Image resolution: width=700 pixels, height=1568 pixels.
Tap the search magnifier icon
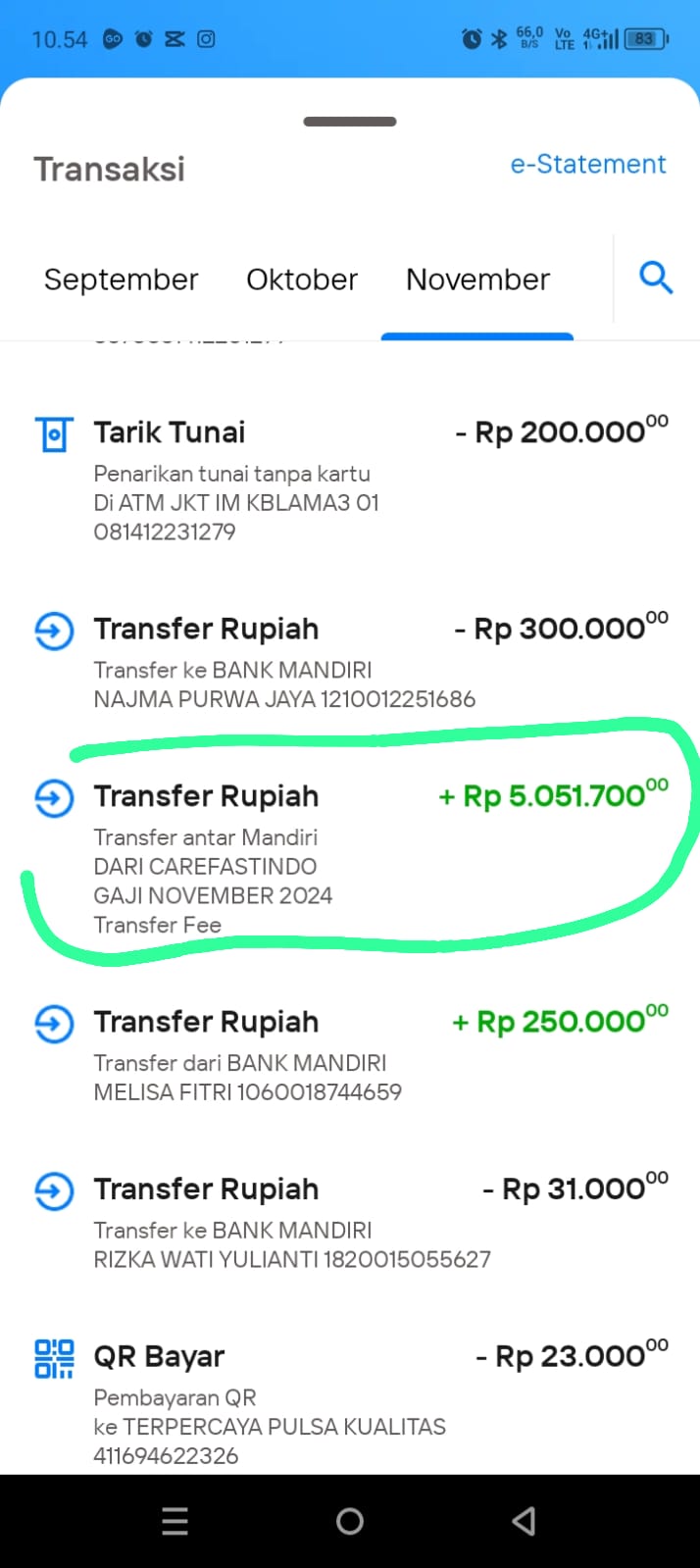pyautogui.click(x=656, y=278)
